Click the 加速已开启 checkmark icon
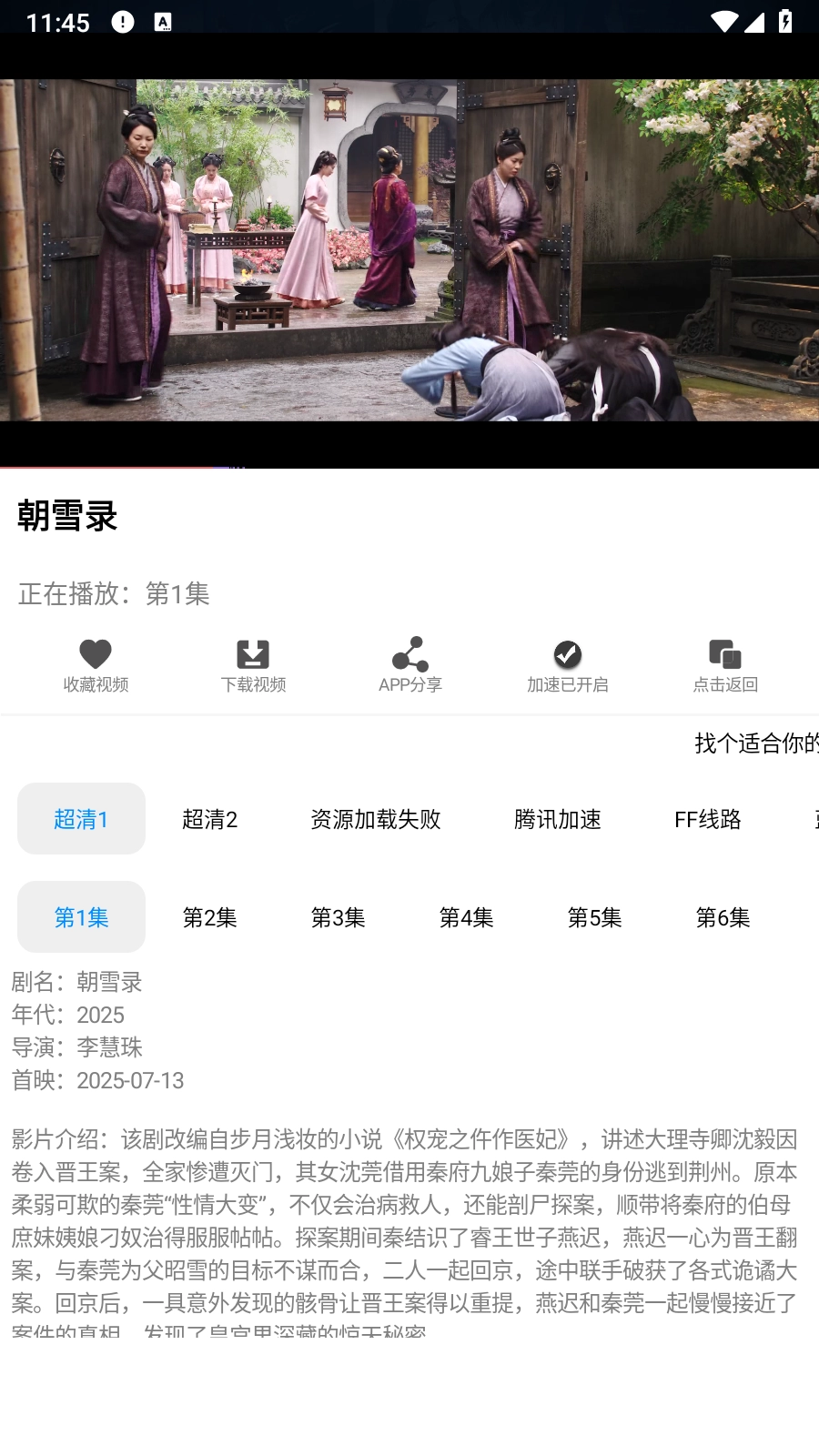 click(x=566, y=653)
